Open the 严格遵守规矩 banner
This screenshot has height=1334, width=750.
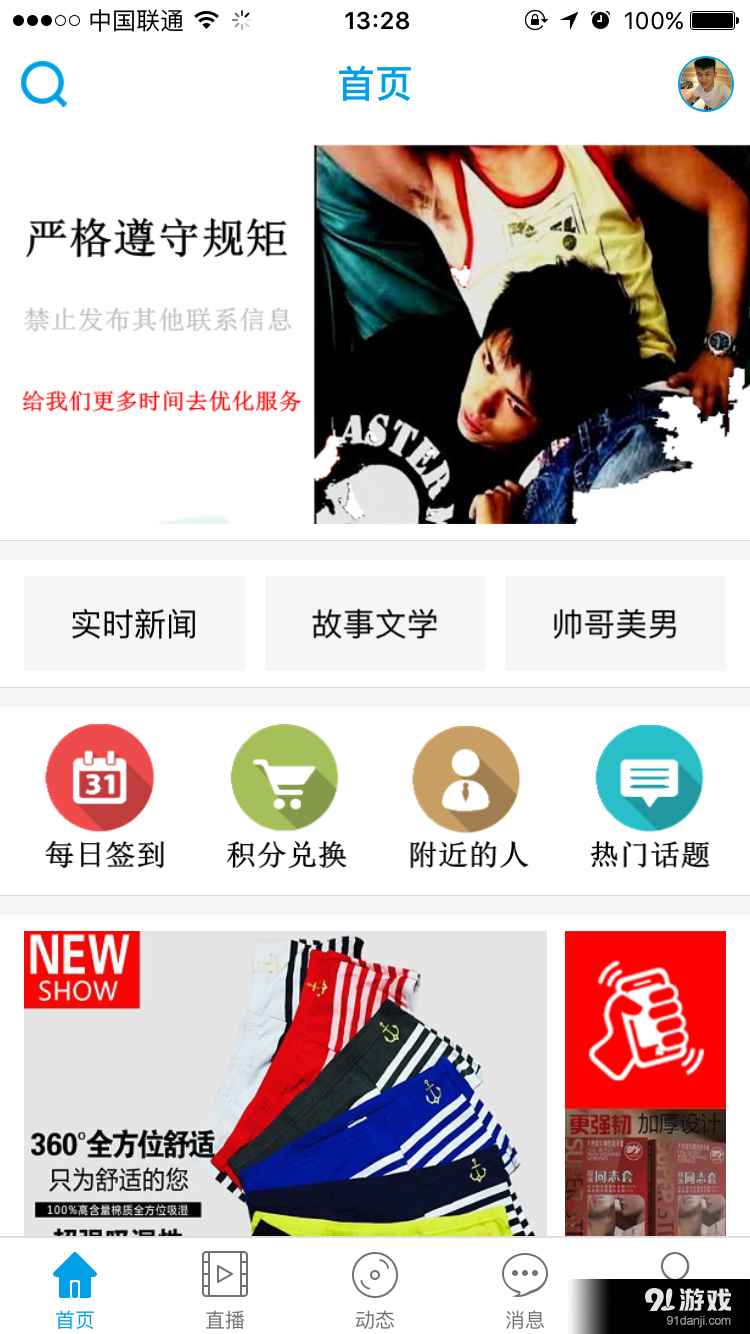375,335
